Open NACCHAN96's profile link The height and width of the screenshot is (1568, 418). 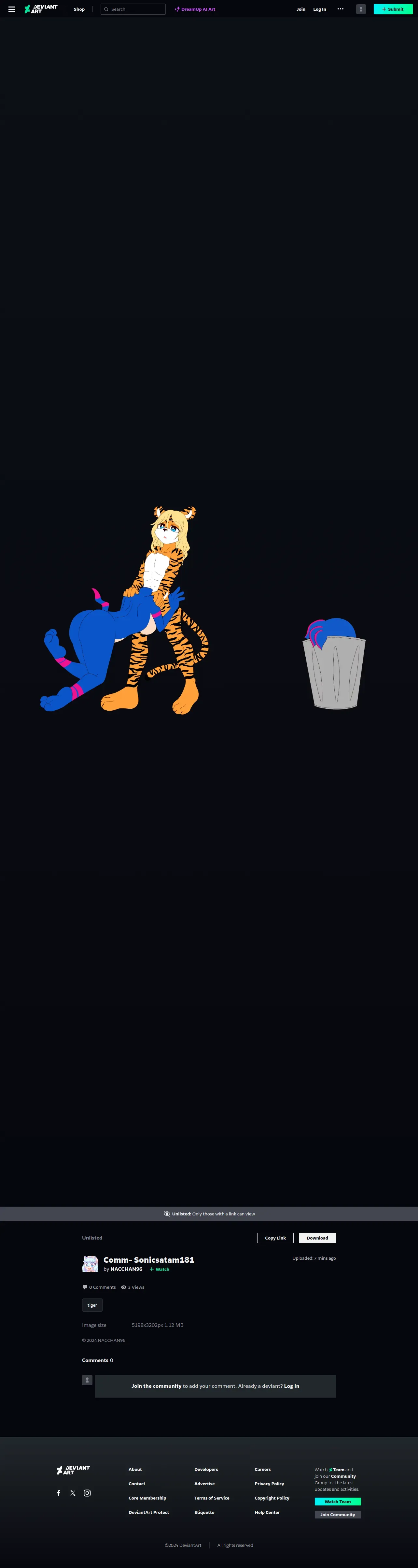126,1269
